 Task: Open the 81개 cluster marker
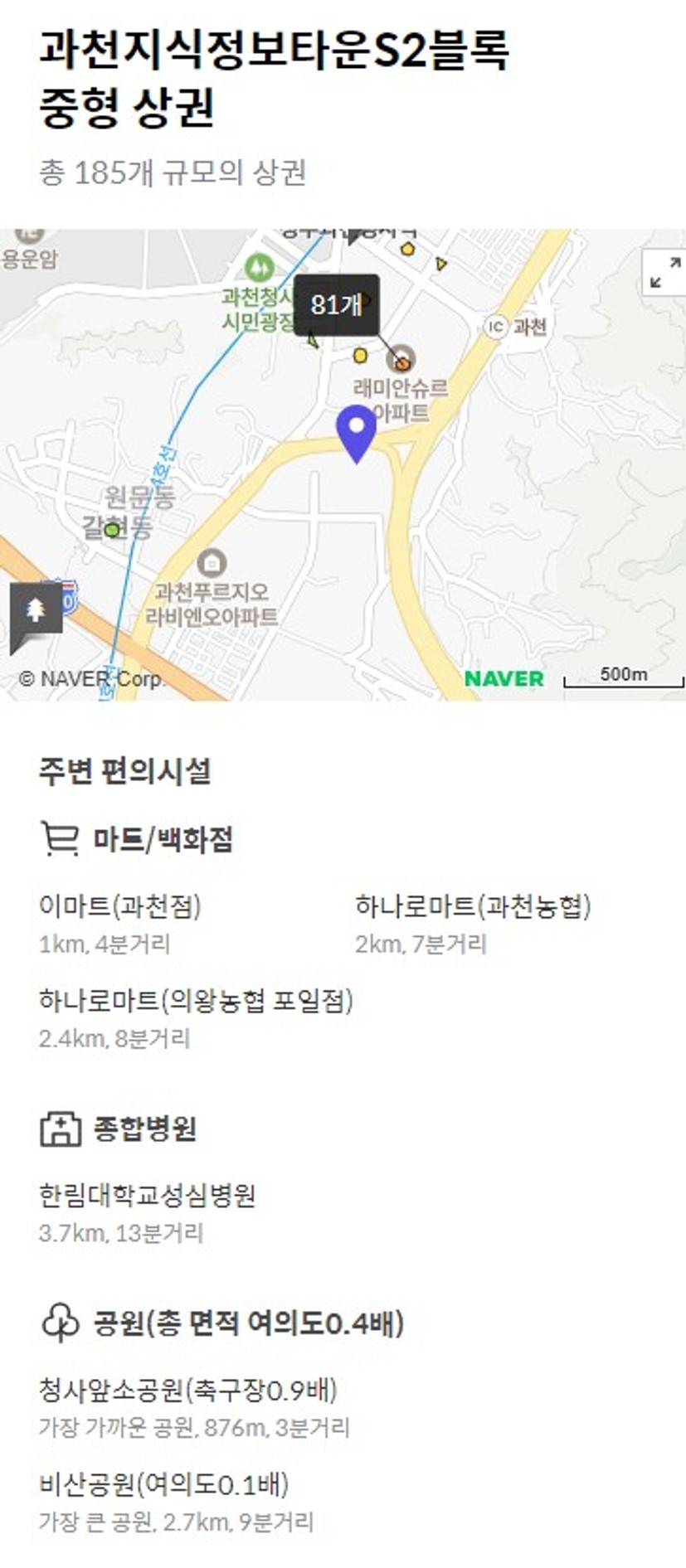click(336, 305)
